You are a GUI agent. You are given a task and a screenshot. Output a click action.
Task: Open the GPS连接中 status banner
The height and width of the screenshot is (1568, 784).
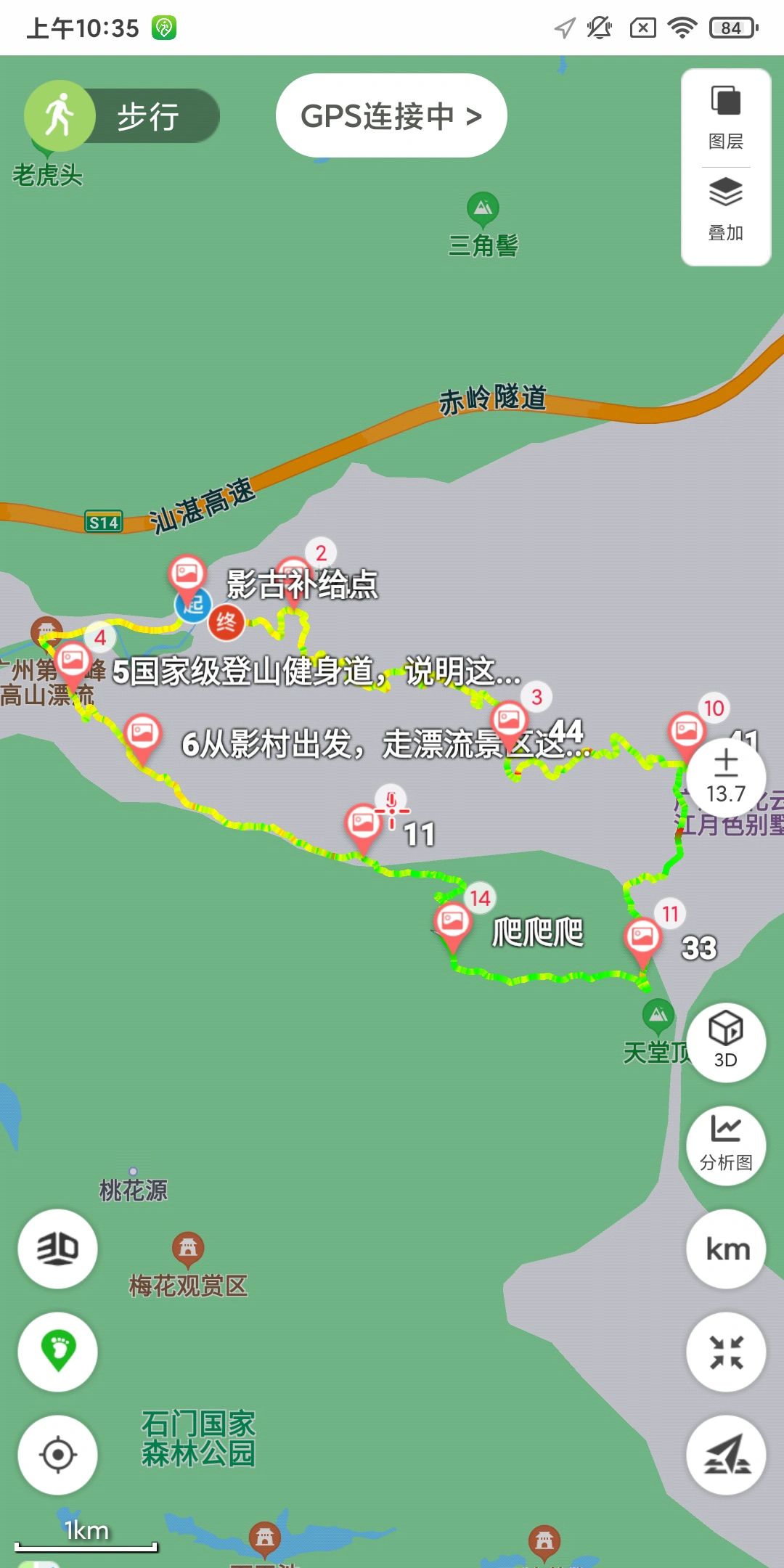tap(391, 116)
